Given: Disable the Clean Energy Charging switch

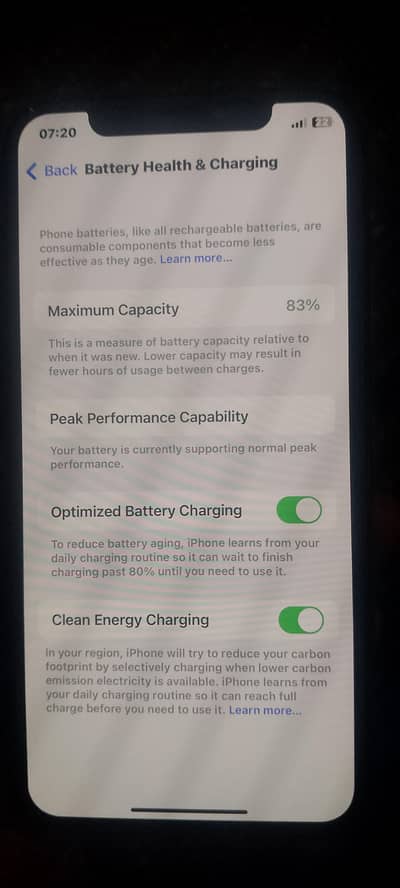Looking at the screenshot, I should point(301,620).
